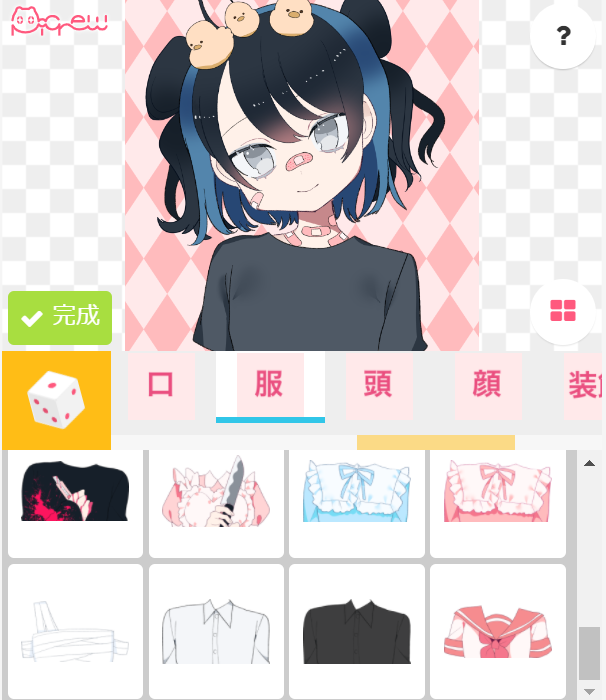Choose the black collared shirt

356,631
